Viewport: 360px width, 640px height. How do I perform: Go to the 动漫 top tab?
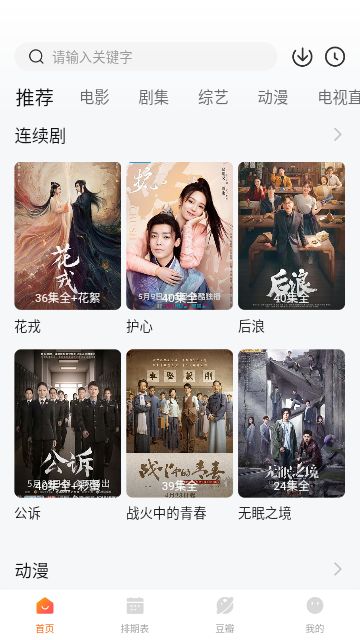click(x=273, y=98)
